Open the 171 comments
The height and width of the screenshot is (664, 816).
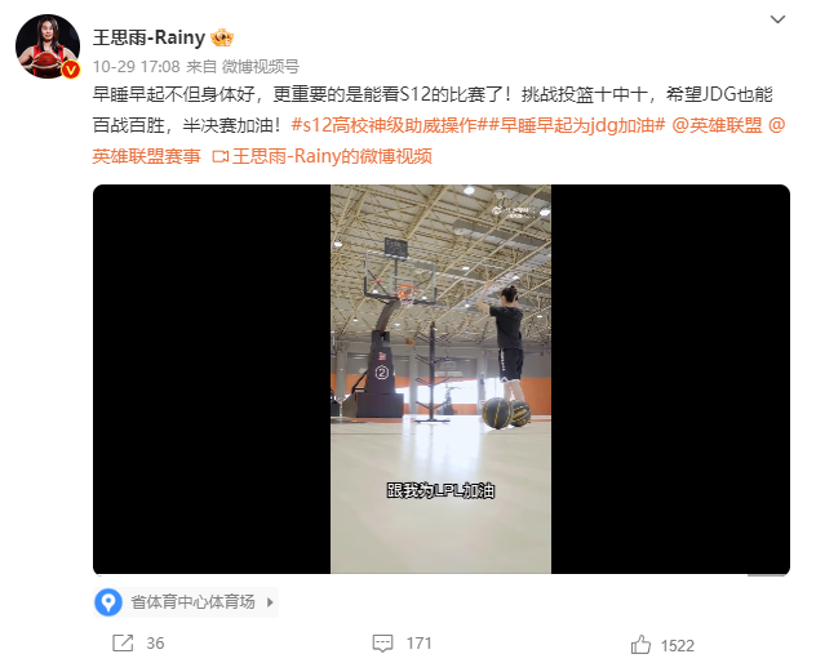pos(402,643)
